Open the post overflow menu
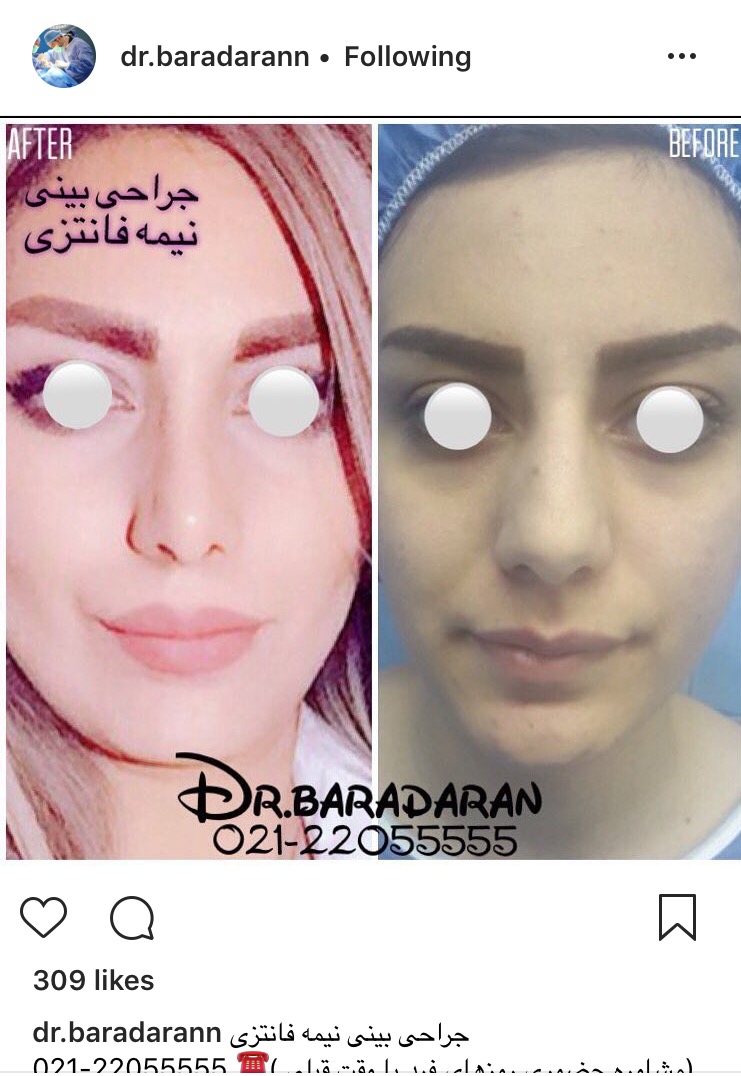 click(x=681, y=57)
